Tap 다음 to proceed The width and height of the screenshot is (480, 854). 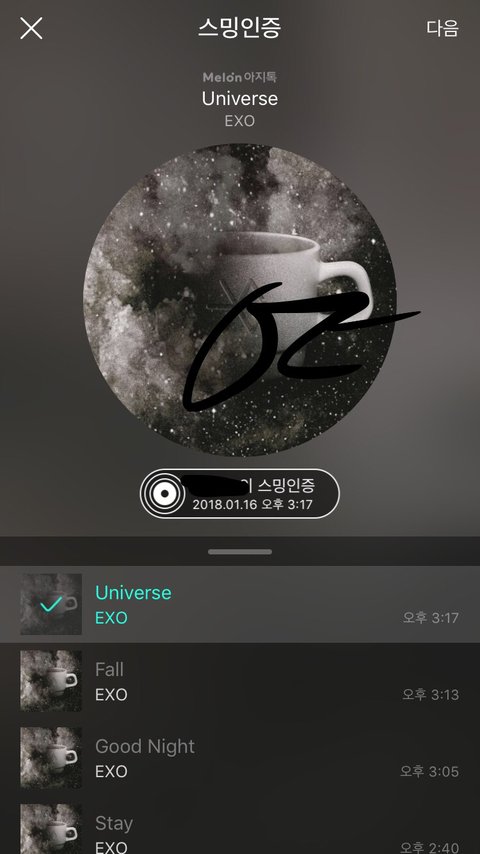pos(442,28)
